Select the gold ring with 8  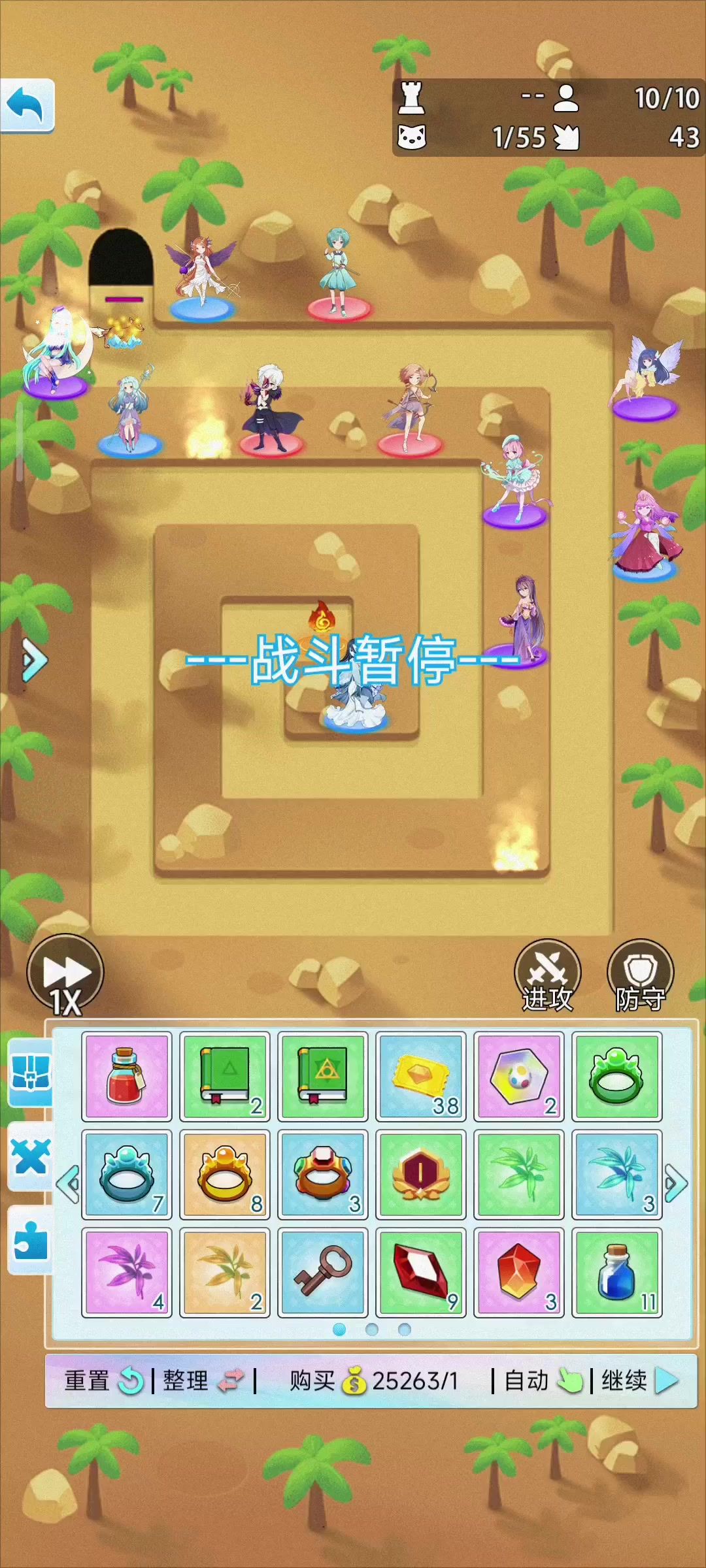[x=225, y=1174]
